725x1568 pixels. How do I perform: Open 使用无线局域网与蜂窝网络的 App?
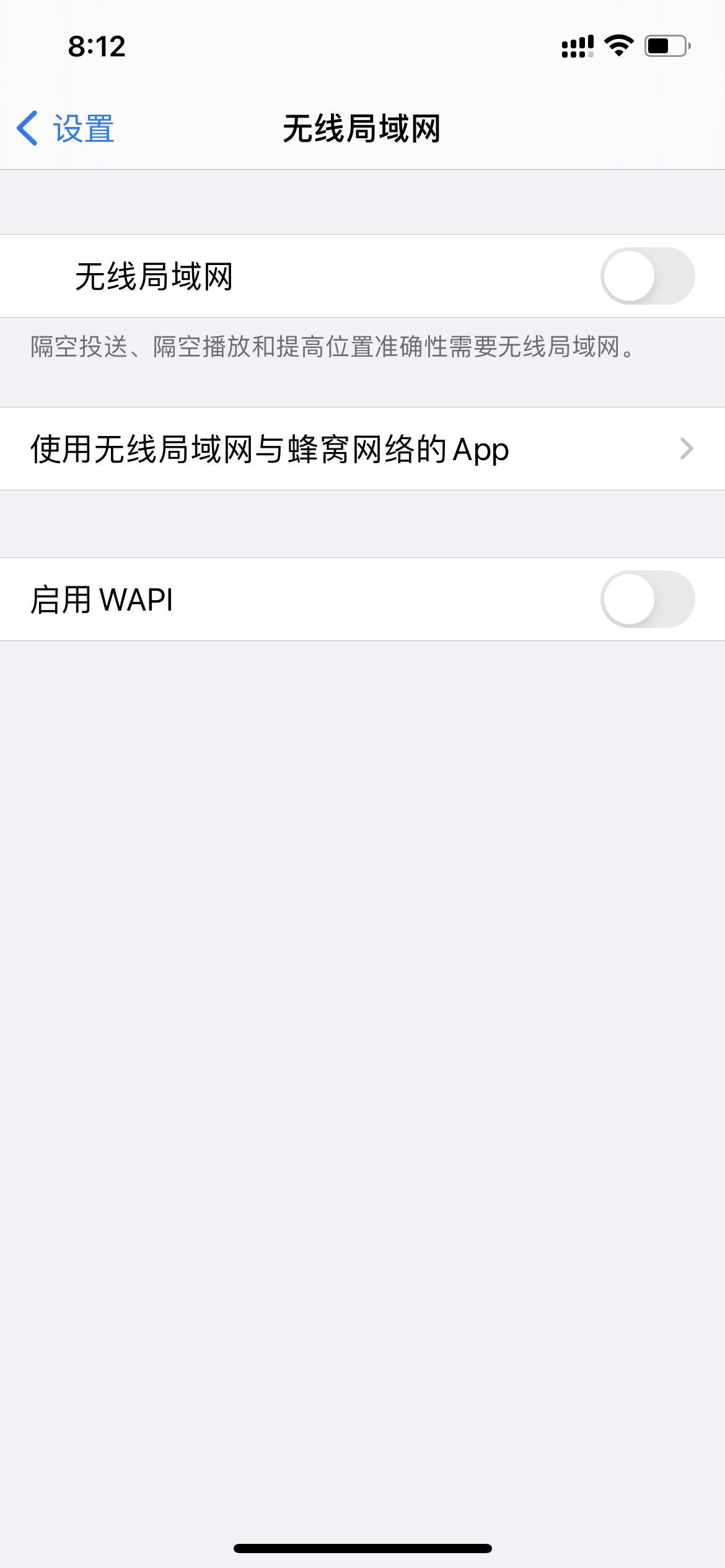pos(362,449)
